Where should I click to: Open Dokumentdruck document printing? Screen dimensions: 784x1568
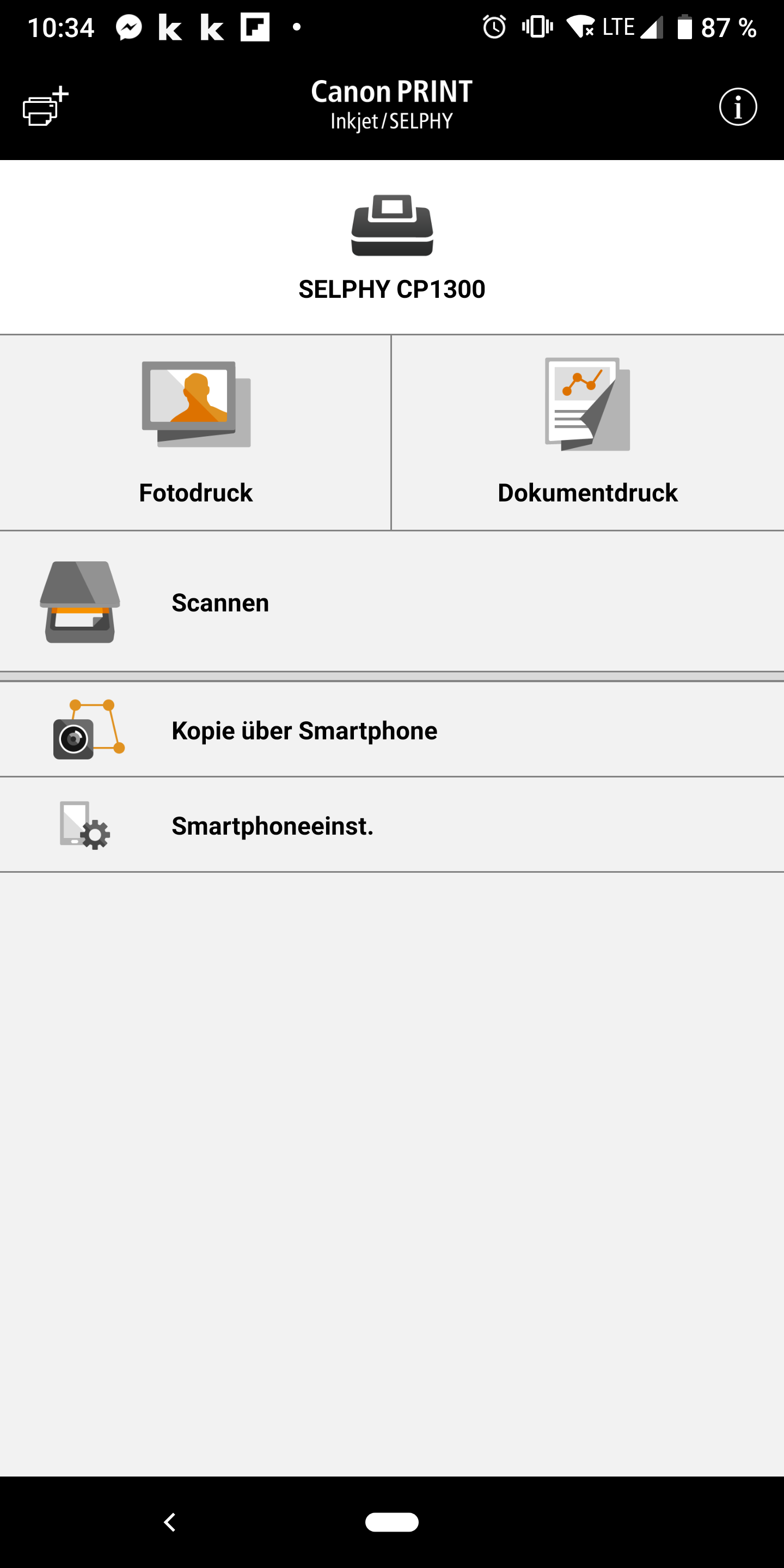(587, 432)
